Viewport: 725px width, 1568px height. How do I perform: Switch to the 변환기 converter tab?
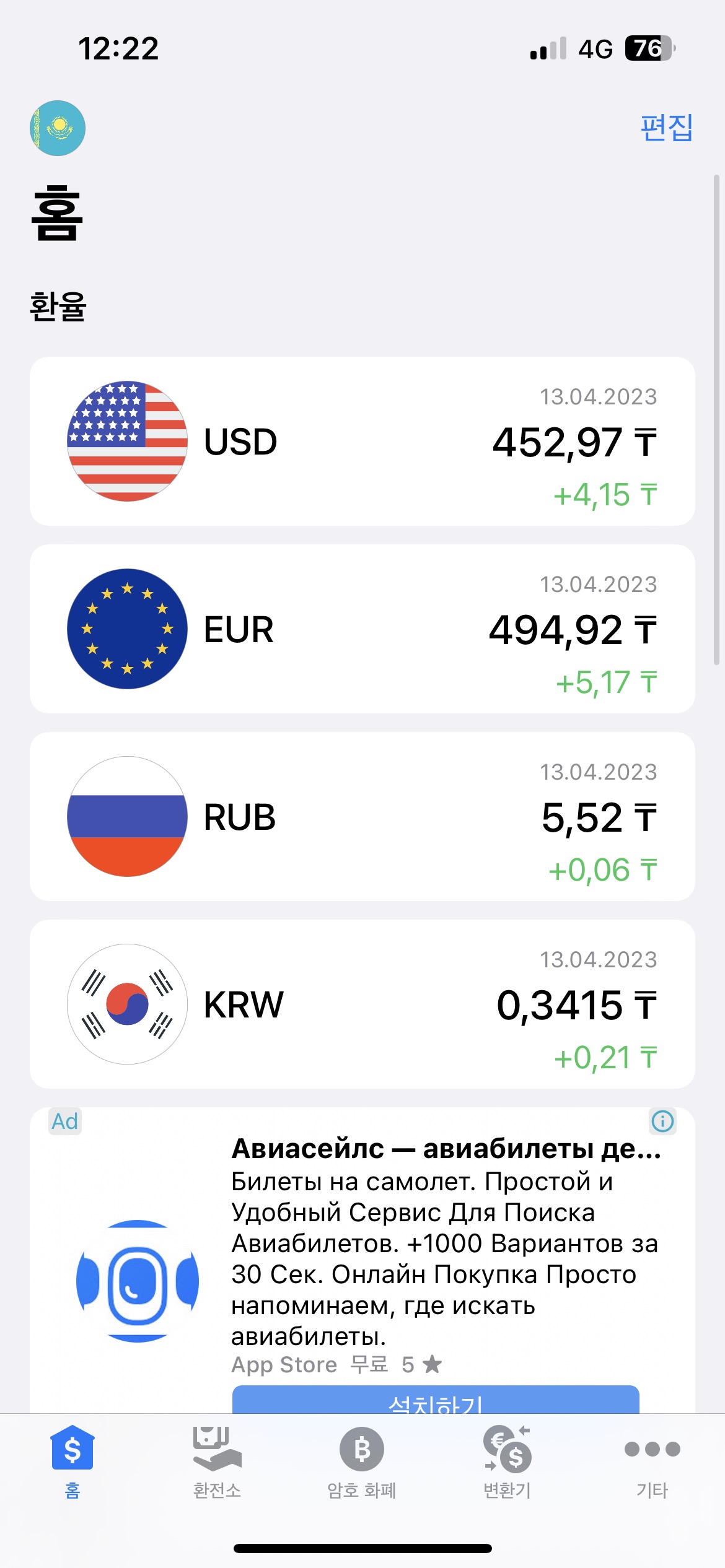coord(507,1462)
